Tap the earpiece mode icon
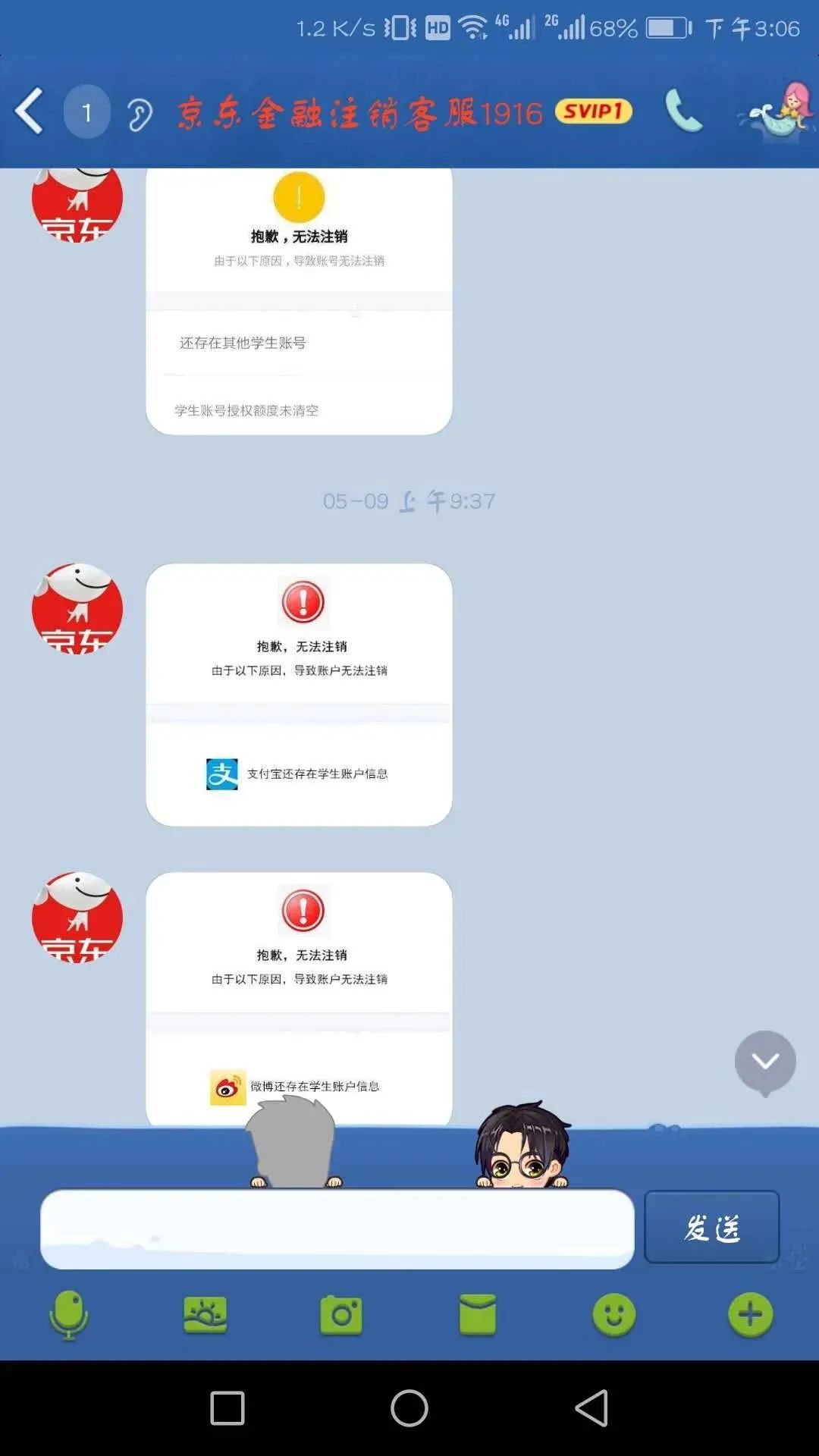 [x=140, y=115]
